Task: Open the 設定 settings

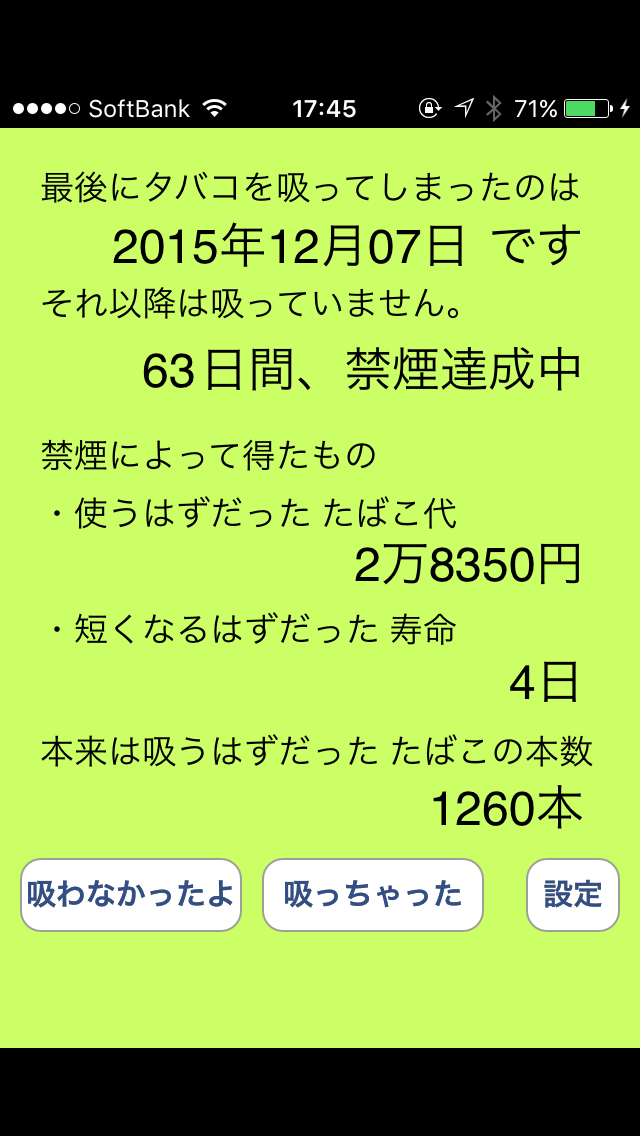Action: (572, 894)
